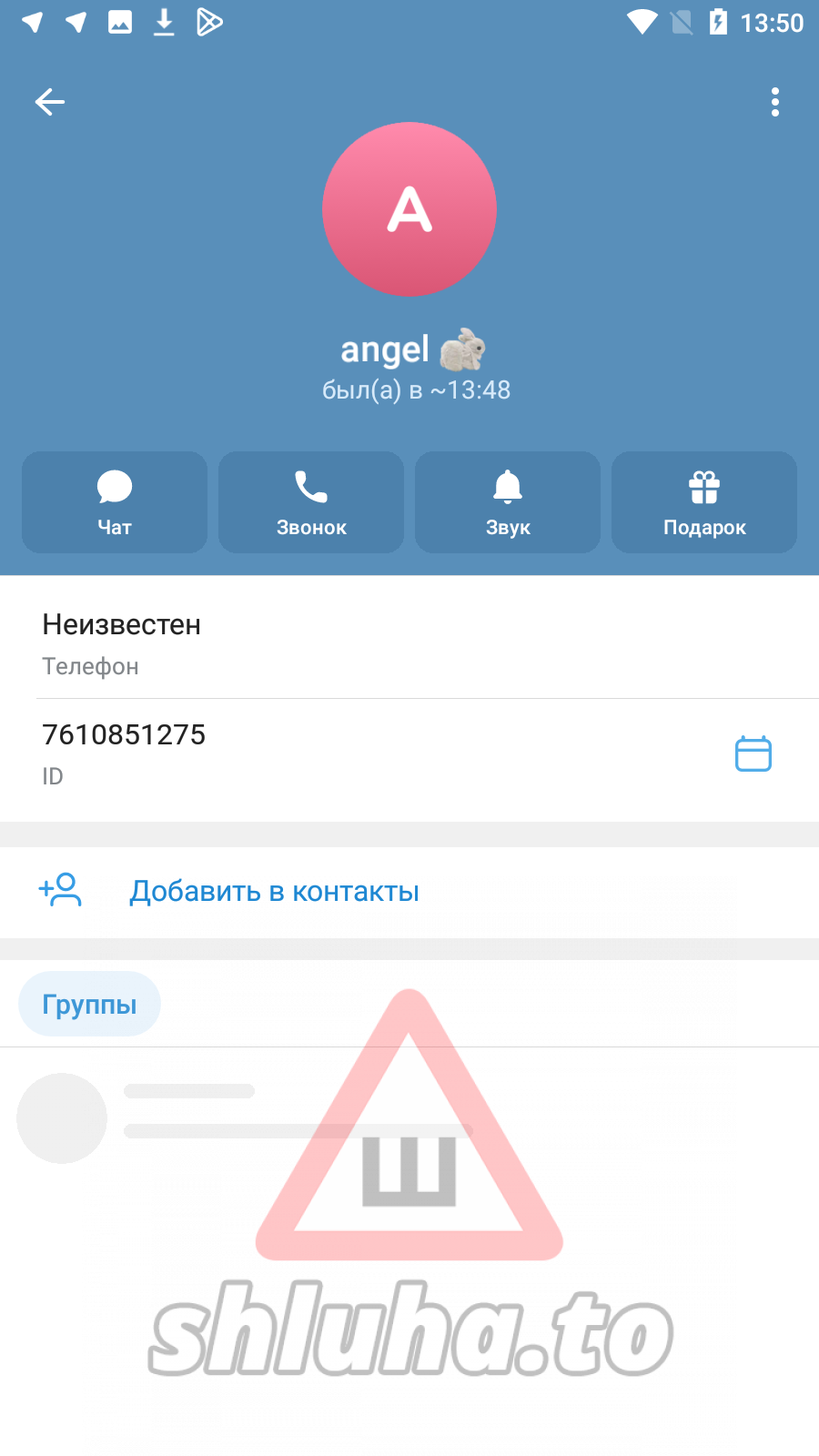This screenshot has height=1456, width=819.
Task: Send a gift via Подарок button
Action: pos(704,502)
